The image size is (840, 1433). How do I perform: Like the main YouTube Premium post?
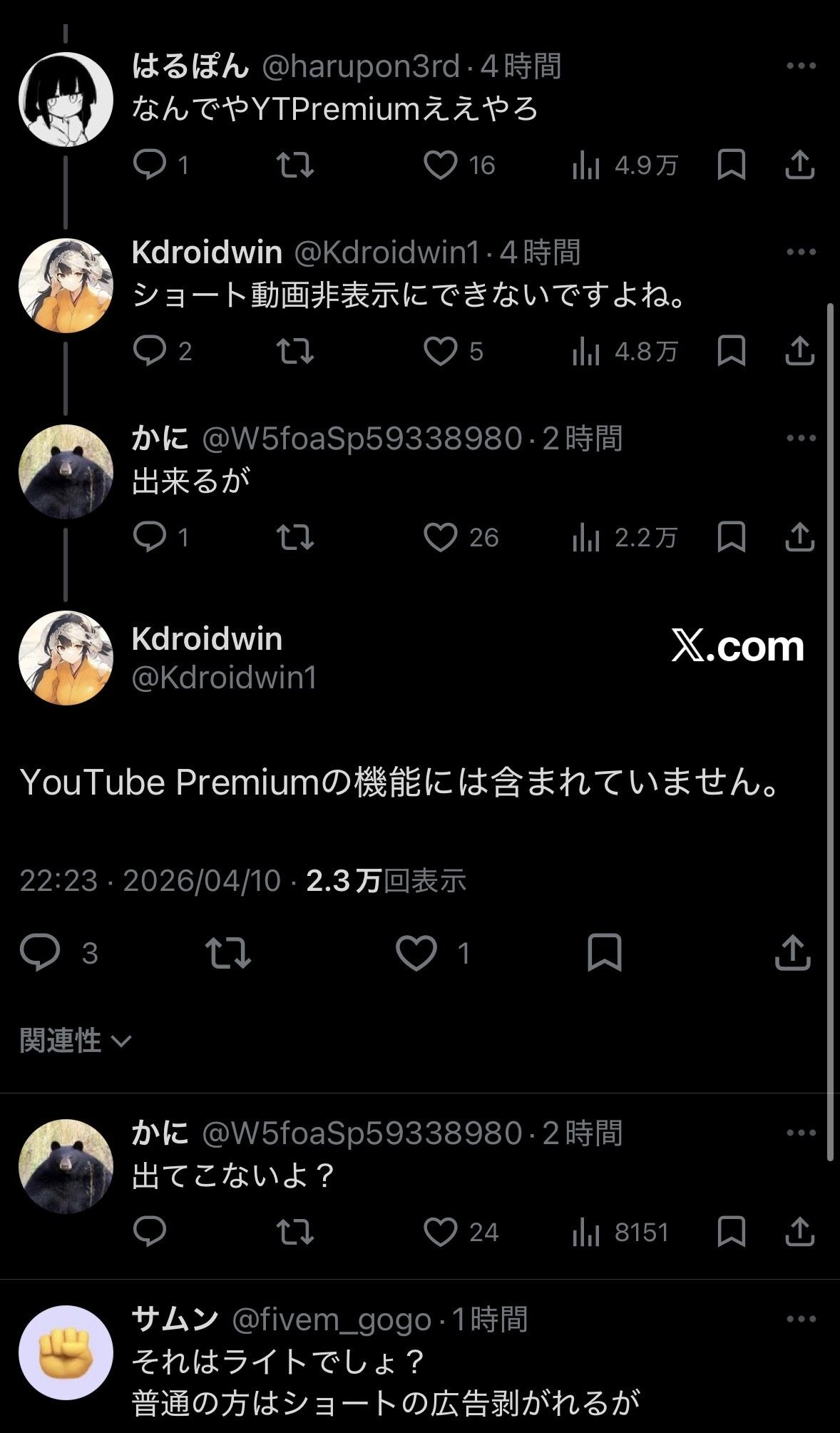(416, 953)
